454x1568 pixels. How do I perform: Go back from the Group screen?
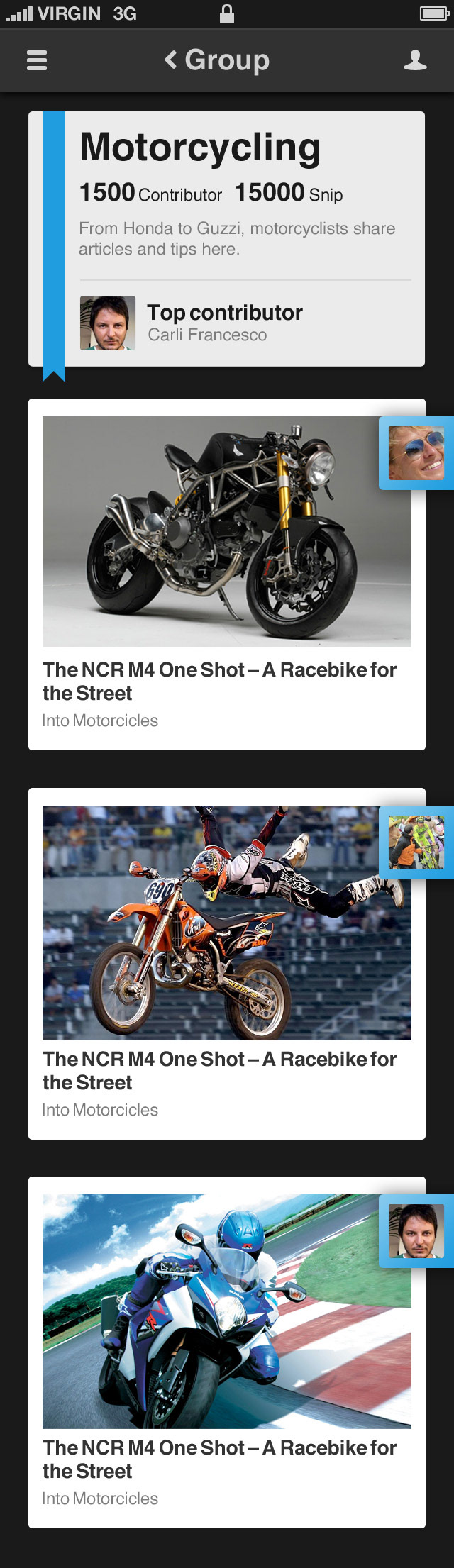point(171,60)
